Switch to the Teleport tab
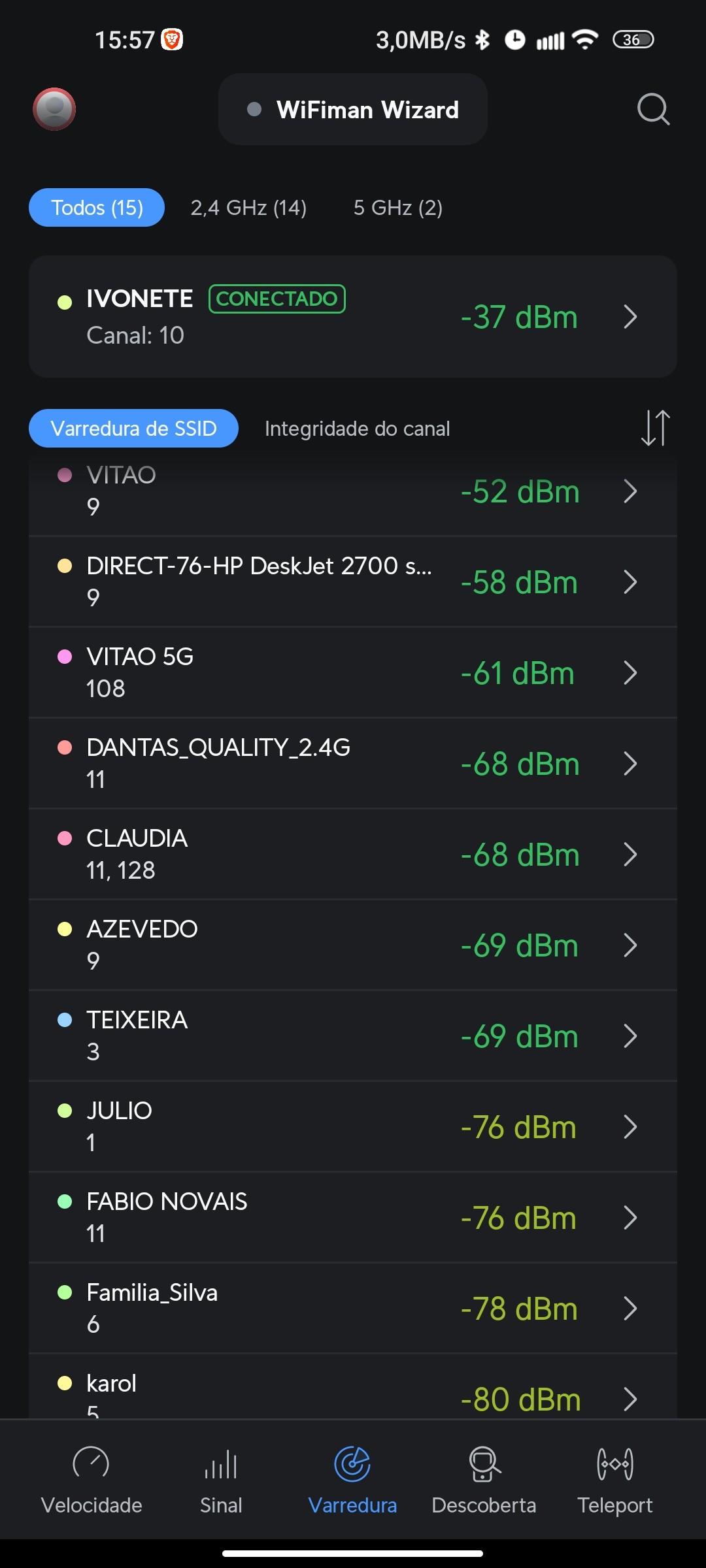Viewport: 706px width, 1568px height. pos(614,1480)
